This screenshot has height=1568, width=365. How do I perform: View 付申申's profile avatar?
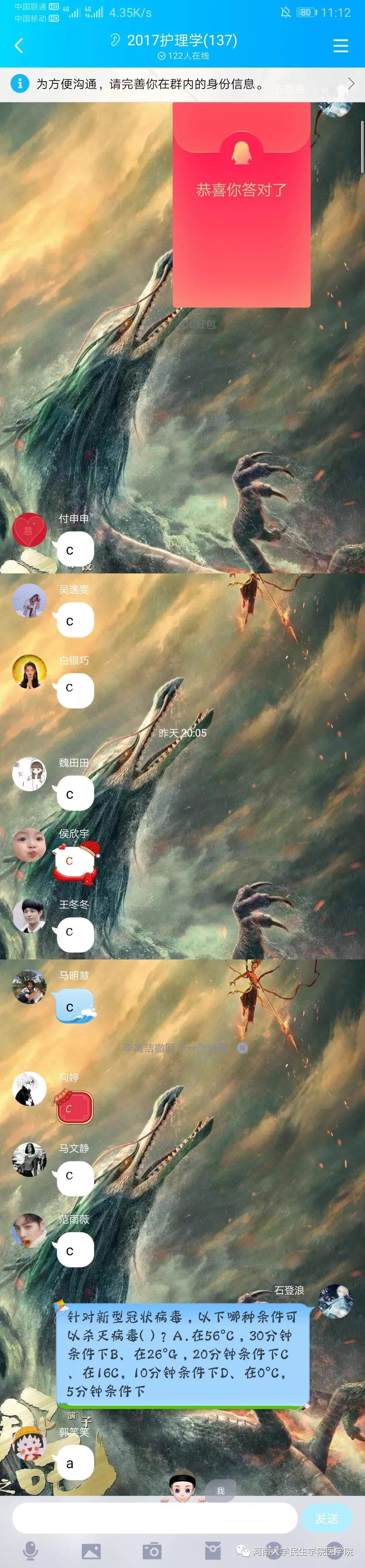[29, 529]
